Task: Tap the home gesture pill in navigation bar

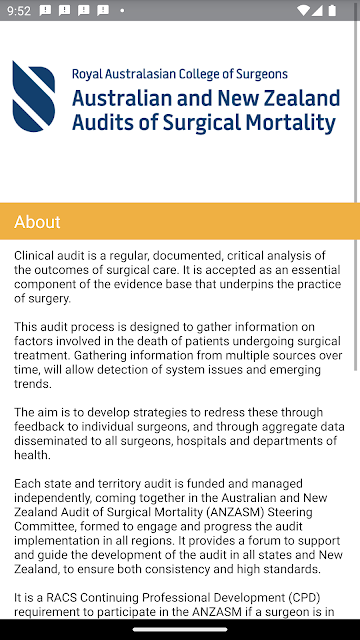Action: (180, 629)
